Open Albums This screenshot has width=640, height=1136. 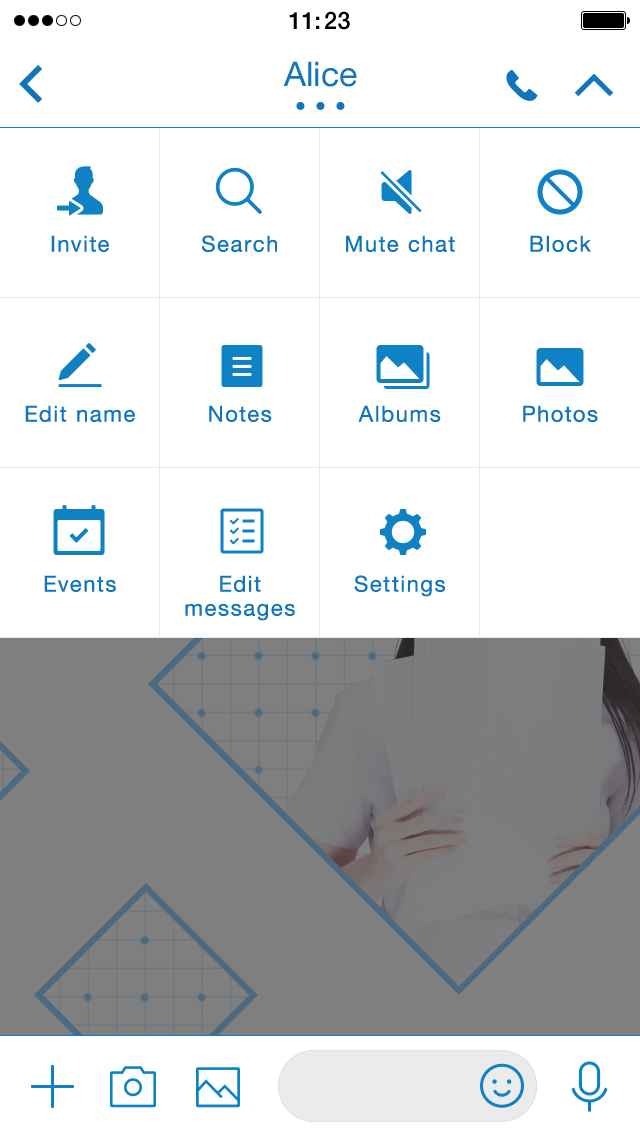pyautogui.click(x=400, y=383)
